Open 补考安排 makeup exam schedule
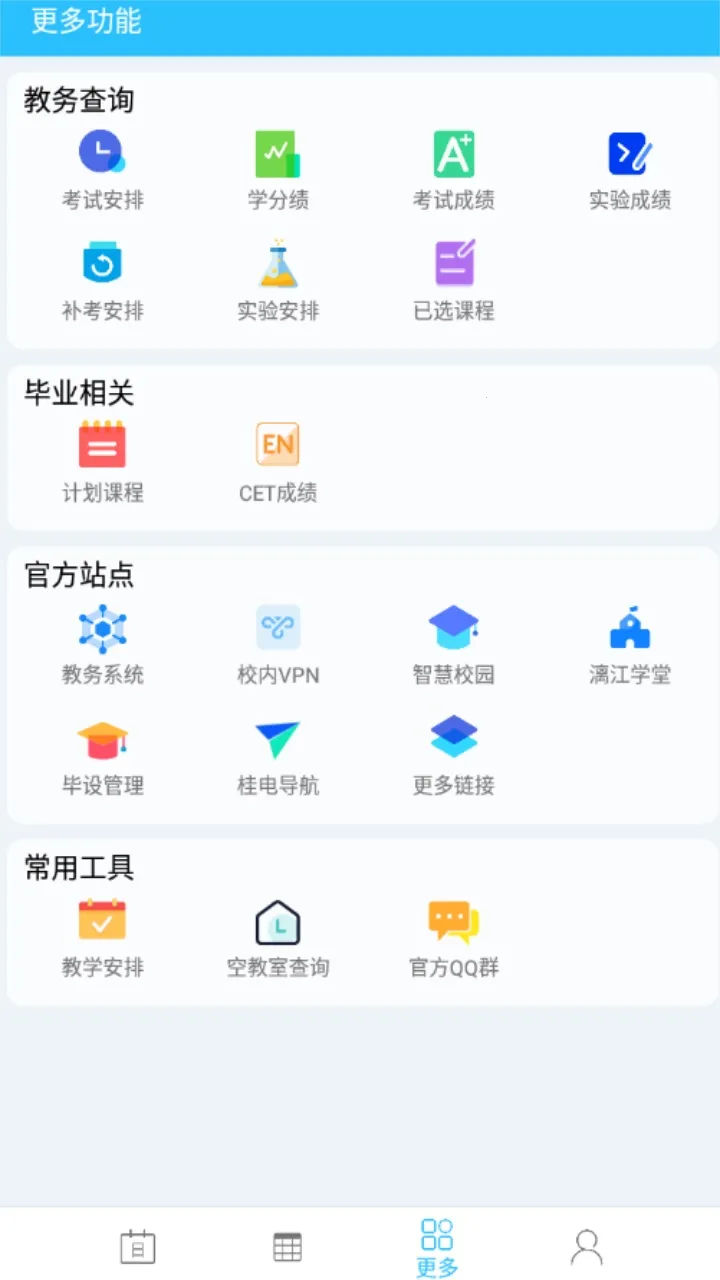The height and width of the screenshot is (1280, 720). (102, 281)
